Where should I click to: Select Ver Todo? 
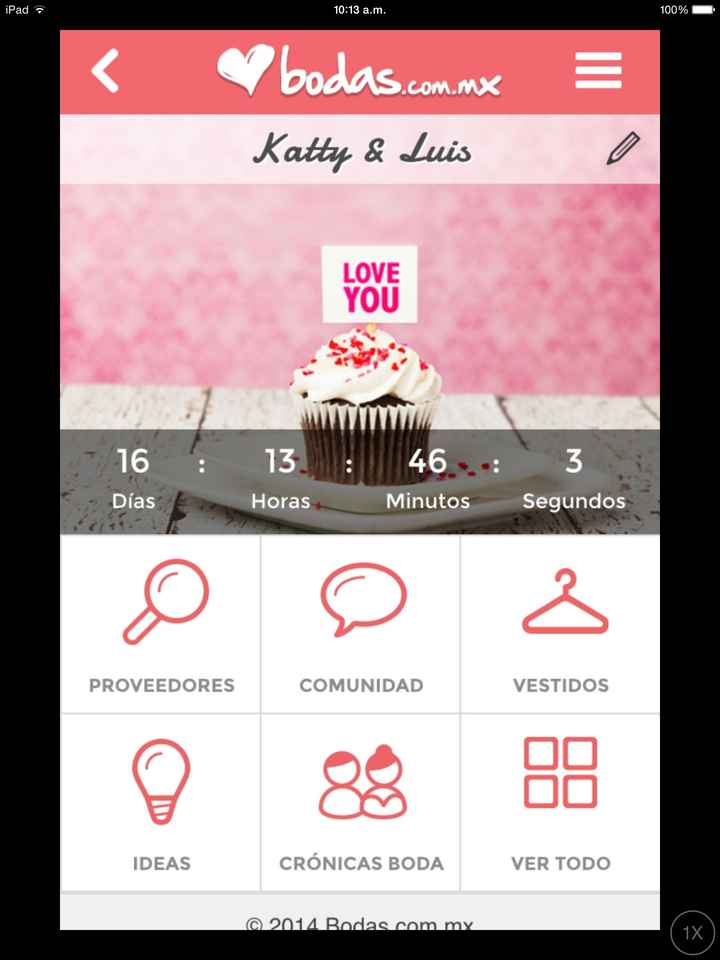tap(560, 803)
